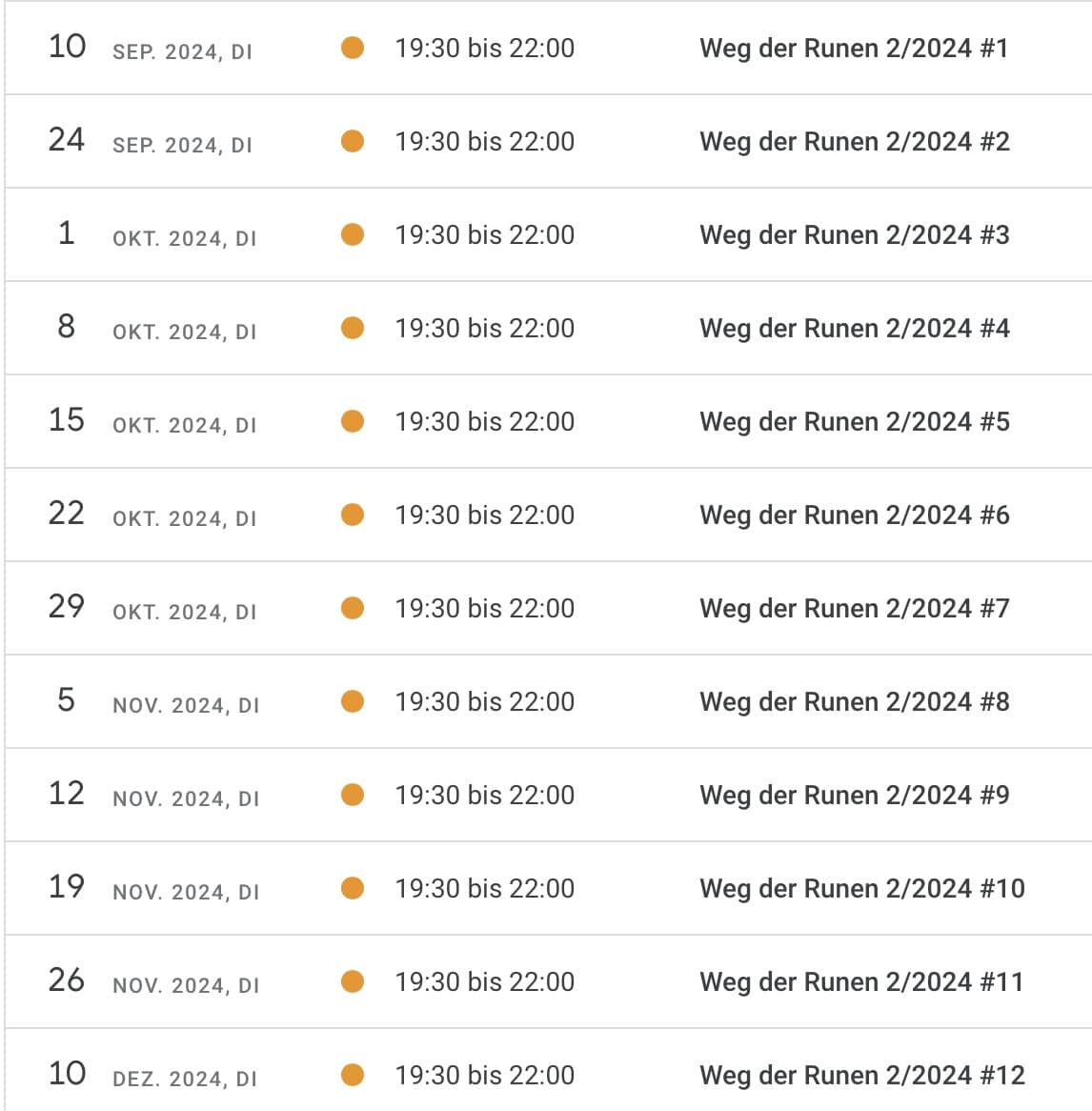1092x1111 pixels.
Task: Open the 24 Sep. event Weg der Runen #2
Action: click(x=854, y=142)
